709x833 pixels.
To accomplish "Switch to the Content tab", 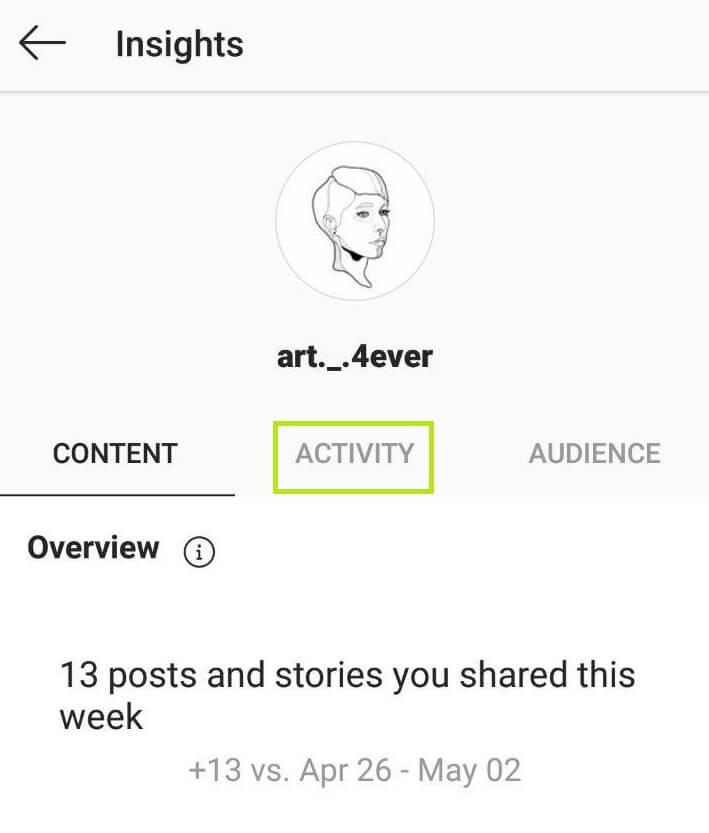I will pyautogui.click(x=115, y=454).
